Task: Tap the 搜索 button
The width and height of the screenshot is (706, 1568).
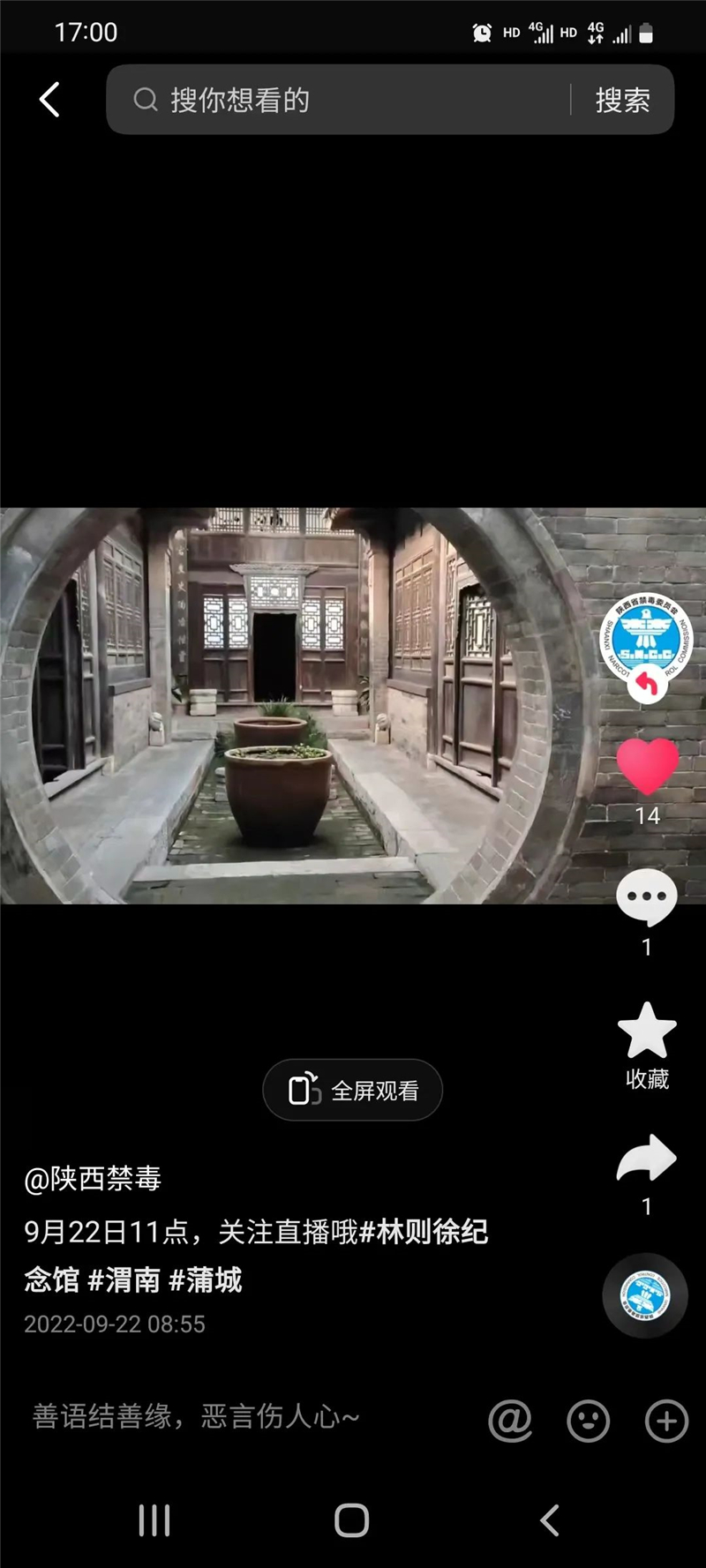Action: click(x=622, y=100)
